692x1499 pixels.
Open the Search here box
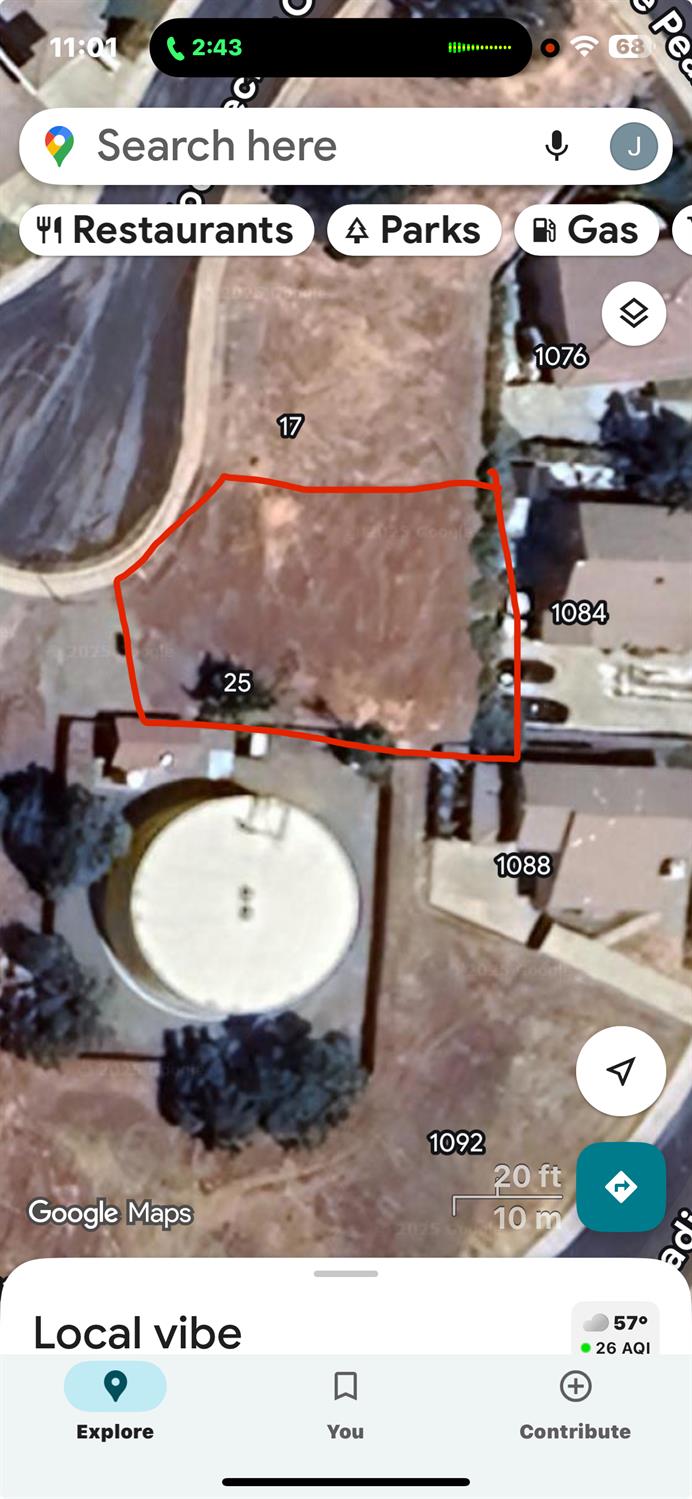300,147
